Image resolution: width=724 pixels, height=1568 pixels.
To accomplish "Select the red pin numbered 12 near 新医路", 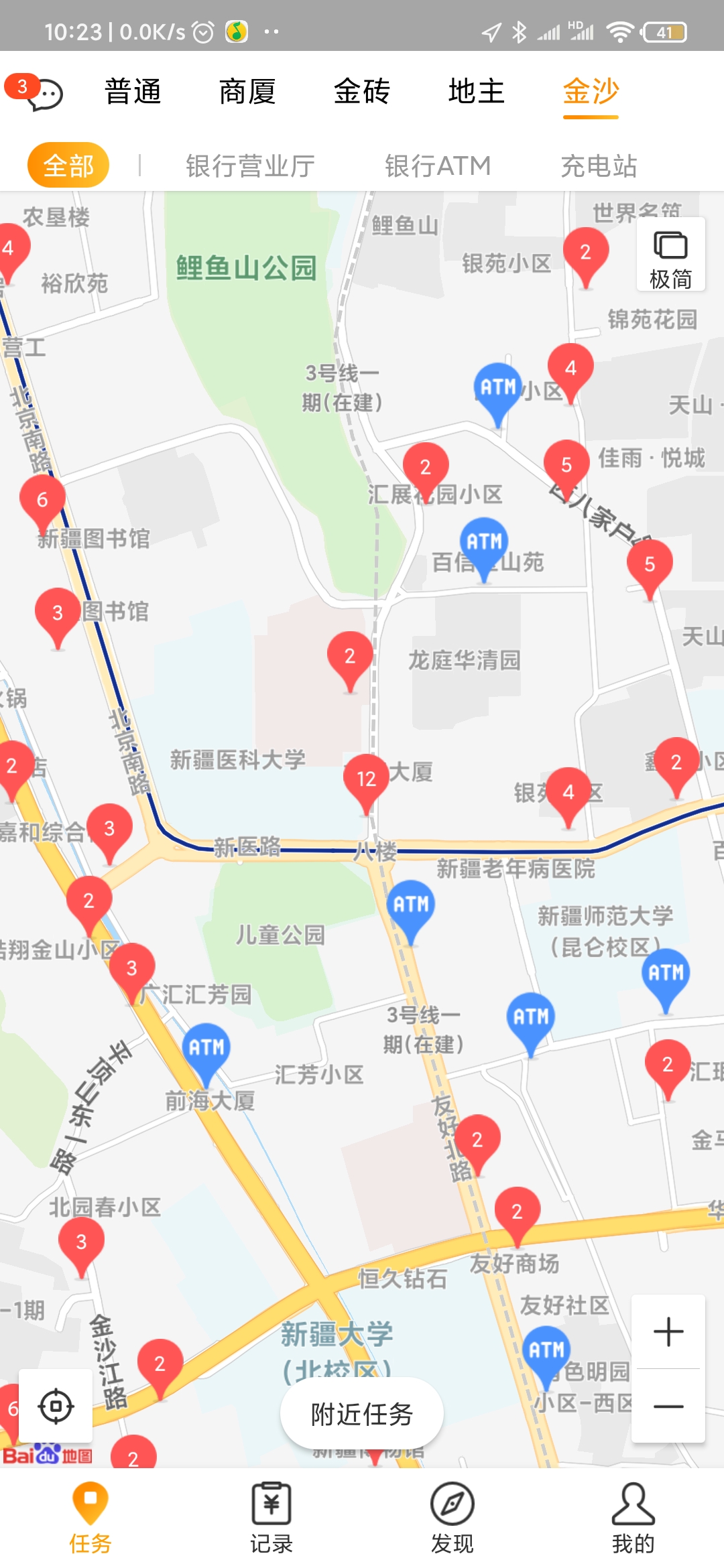I will point(366,777).
